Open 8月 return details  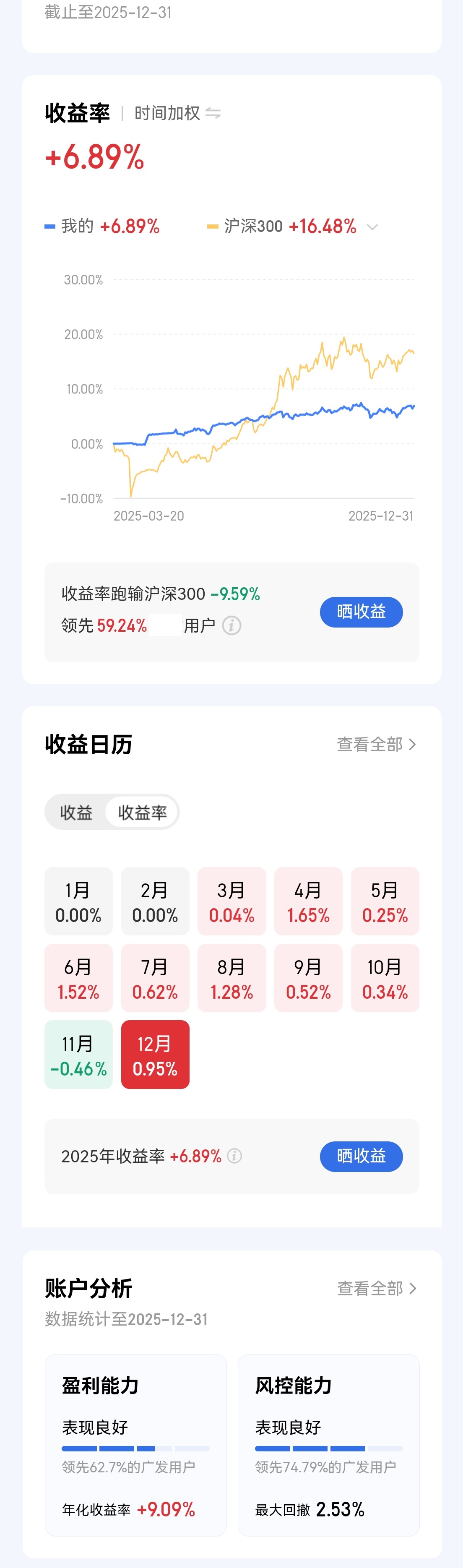tap(231, 978)
